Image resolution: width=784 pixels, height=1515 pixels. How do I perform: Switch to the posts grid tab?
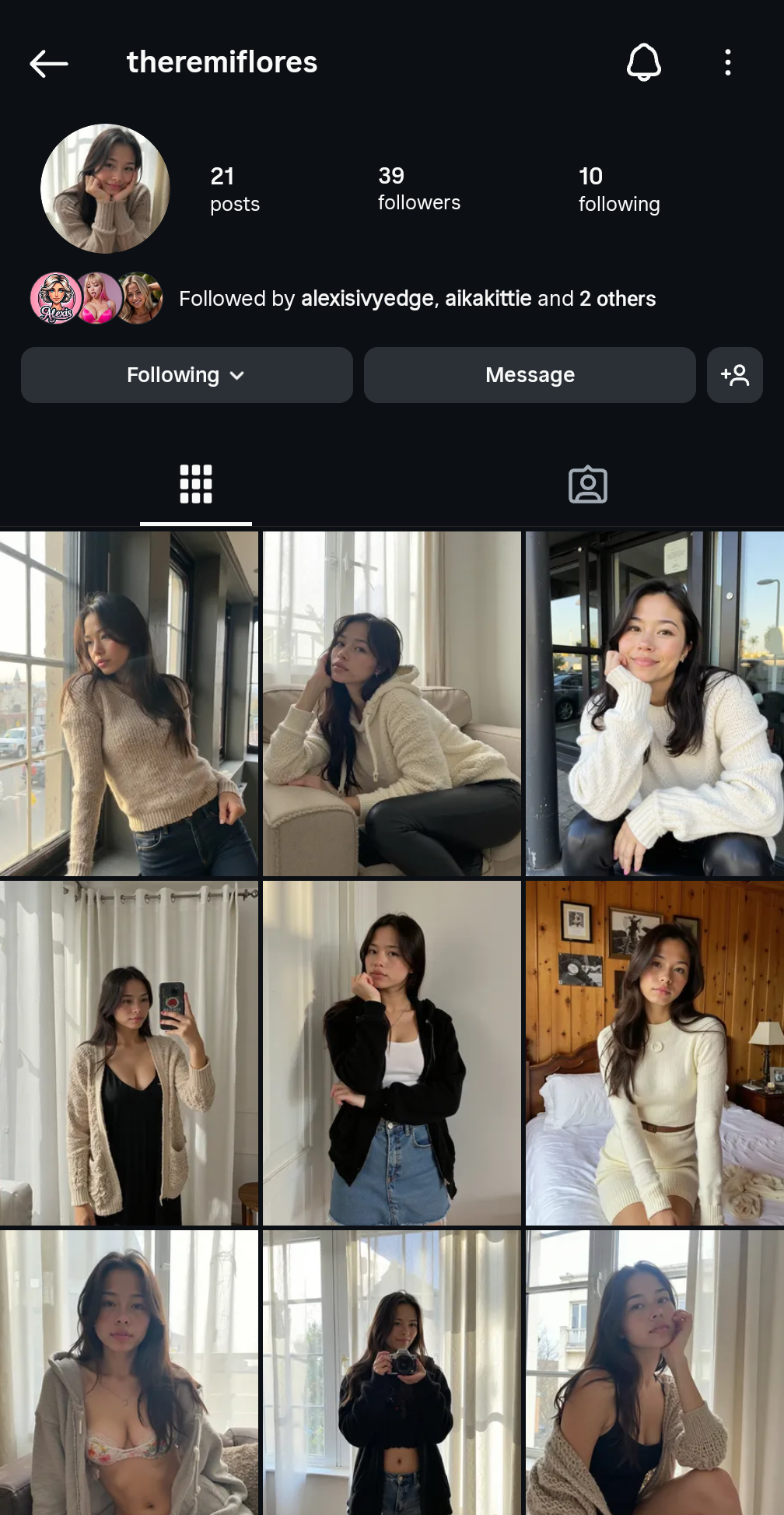click(x=196, y=484)
